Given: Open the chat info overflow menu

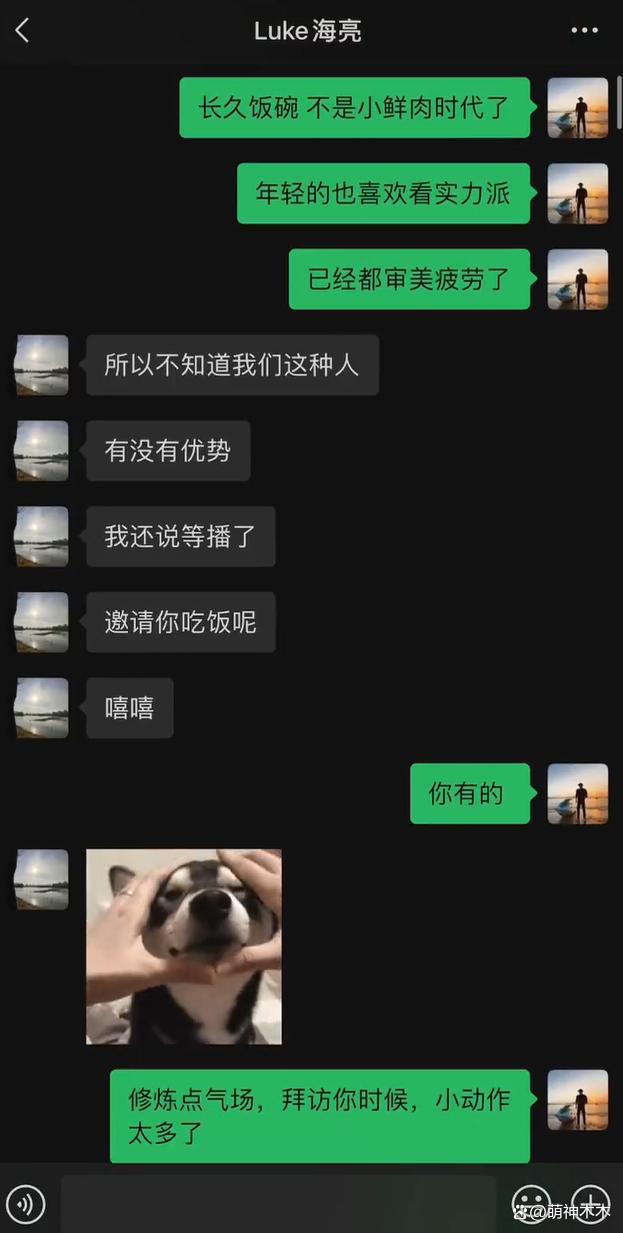Looking at the screenshot, I should pos(584,31).
